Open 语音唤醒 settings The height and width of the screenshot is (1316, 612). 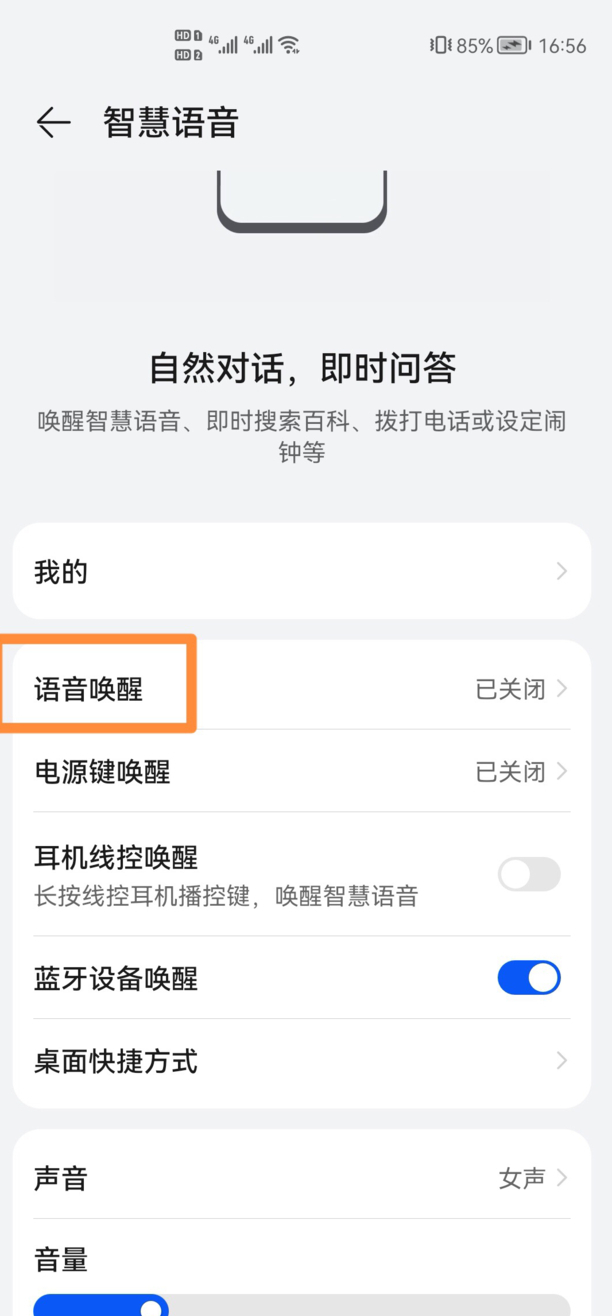pyautogui.click(x=300, y=689)
